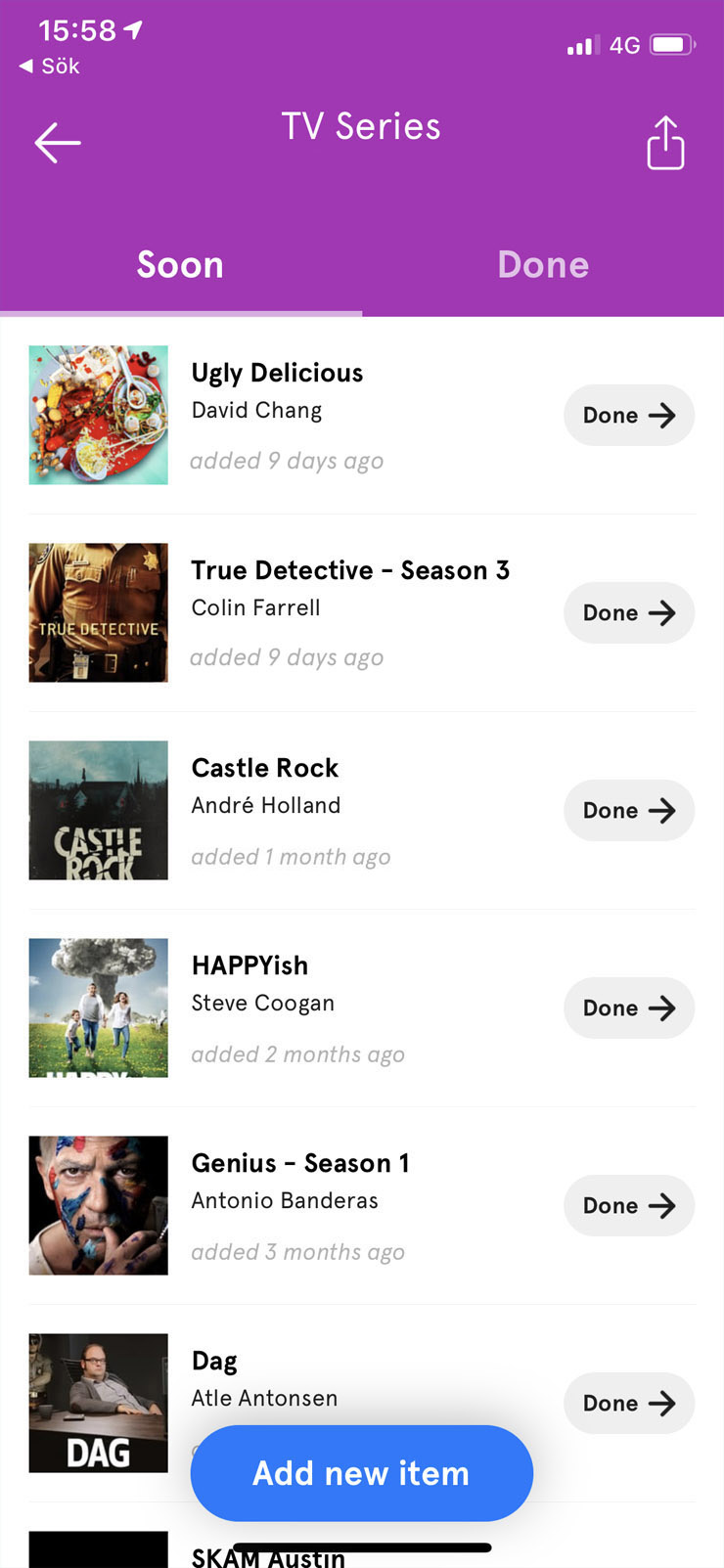Viewport: 724px width, 1568px height.
Task: Open the Ugly Delicious entry
Action: (277, 374)
